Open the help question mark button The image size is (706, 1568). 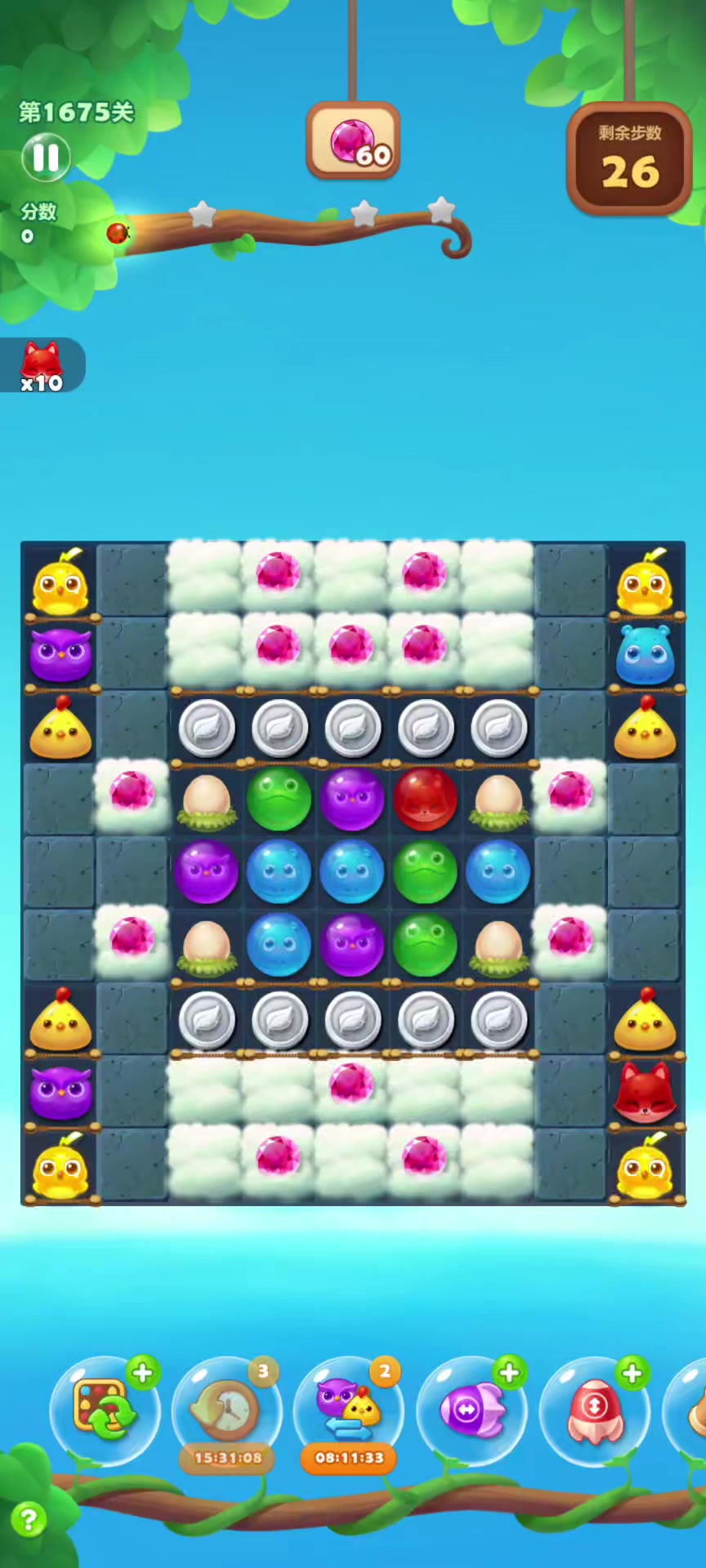point(28,1520)
